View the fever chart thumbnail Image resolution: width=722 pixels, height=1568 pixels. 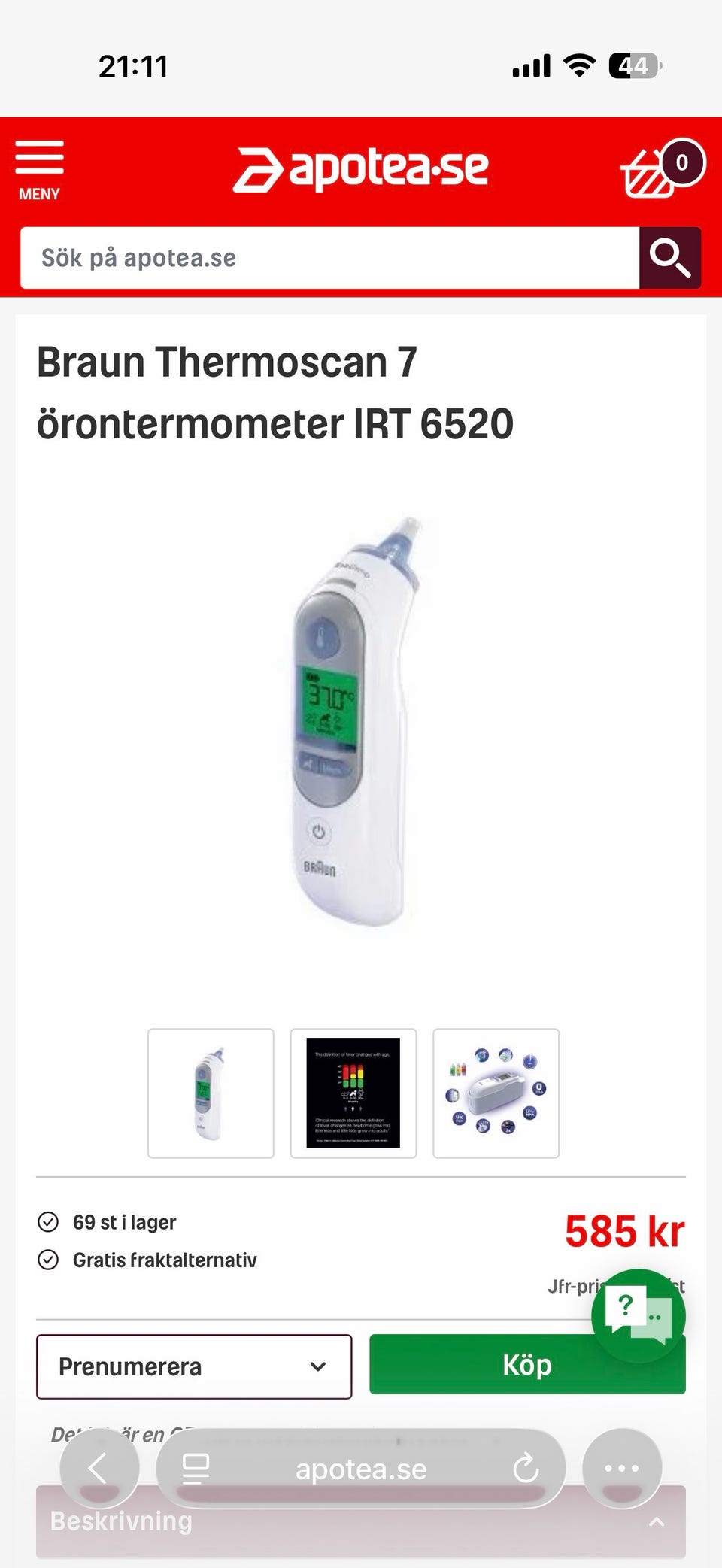(353, 1093)
